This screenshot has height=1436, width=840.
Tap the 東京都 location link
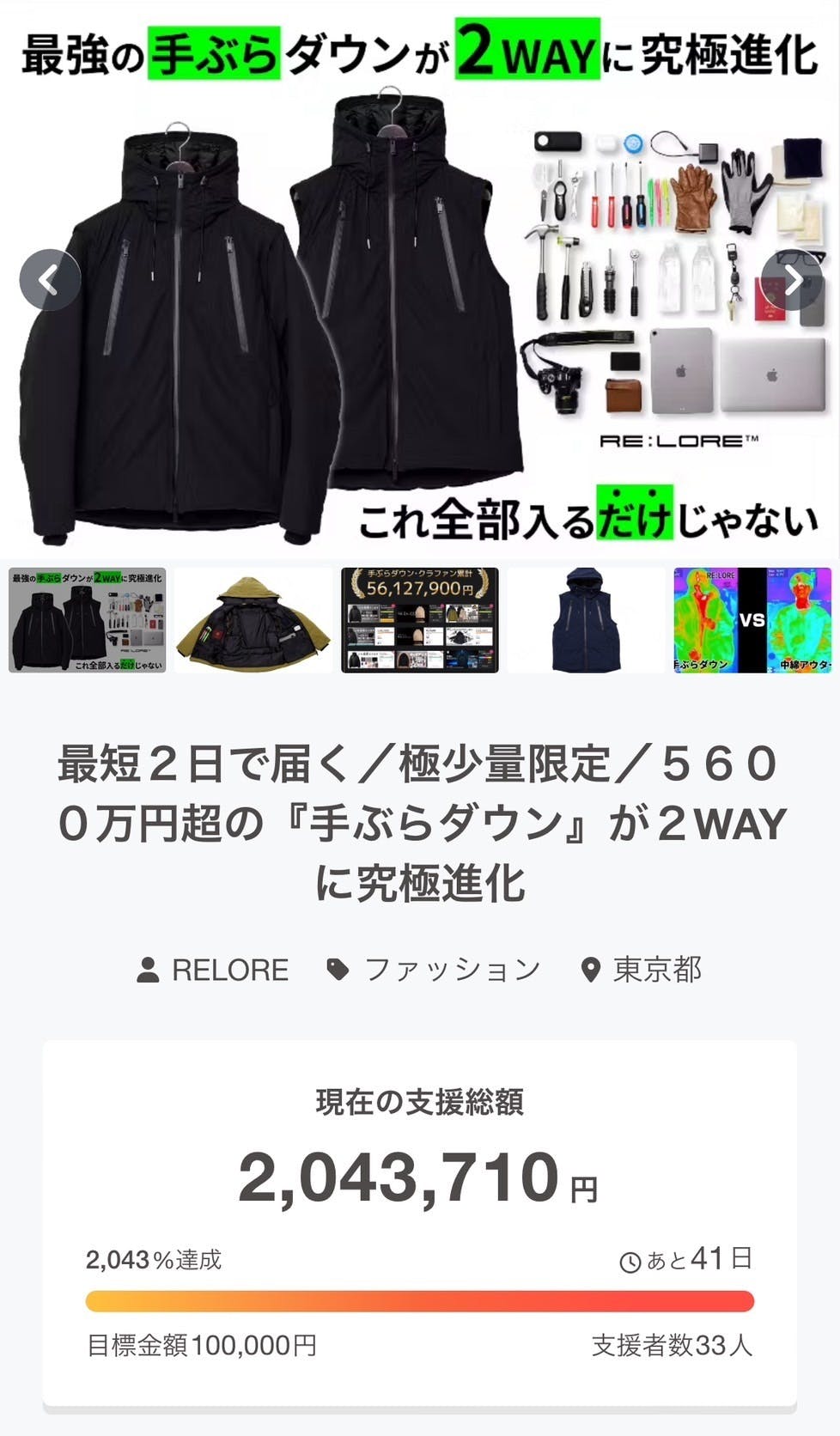pyautogui.click(x=642, y=970)
